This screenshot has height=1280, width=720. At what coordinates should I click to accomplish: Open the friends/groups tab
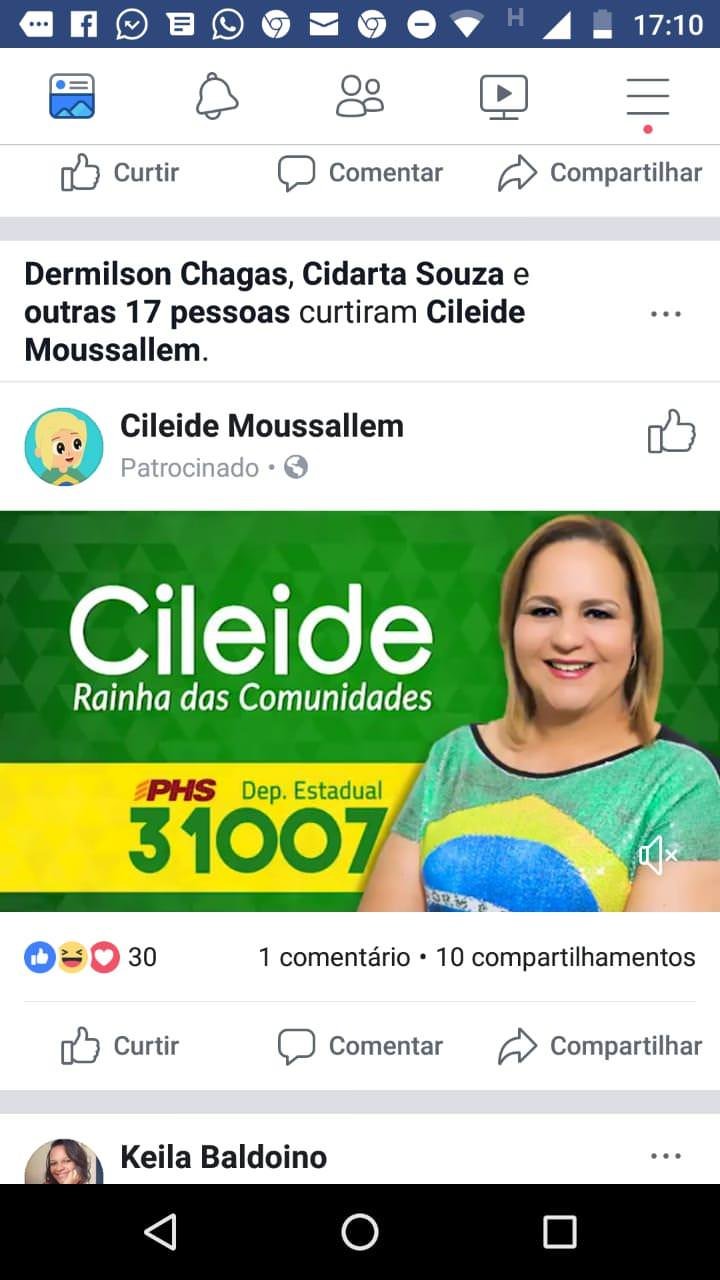coord(360,97)
